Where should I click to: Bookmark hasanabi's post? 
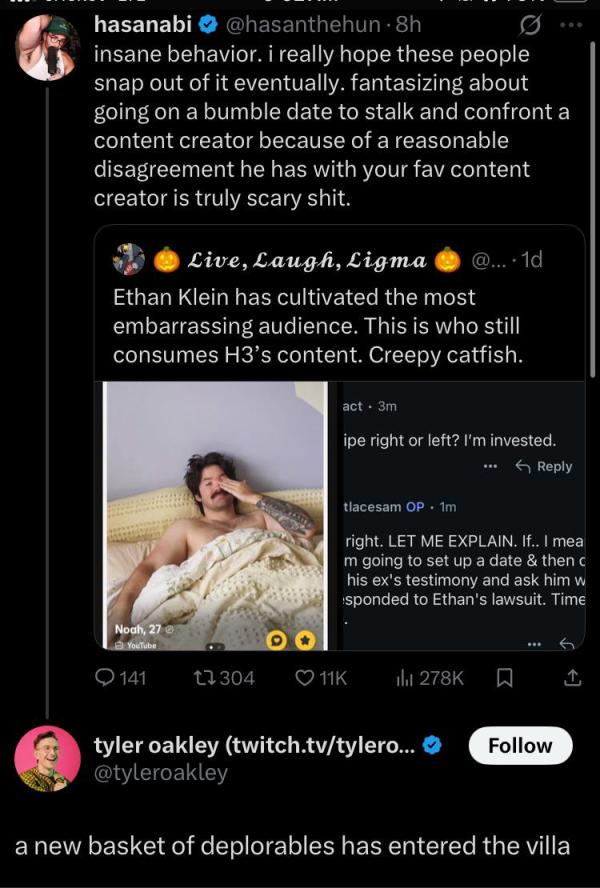click(x=505, y=678)
